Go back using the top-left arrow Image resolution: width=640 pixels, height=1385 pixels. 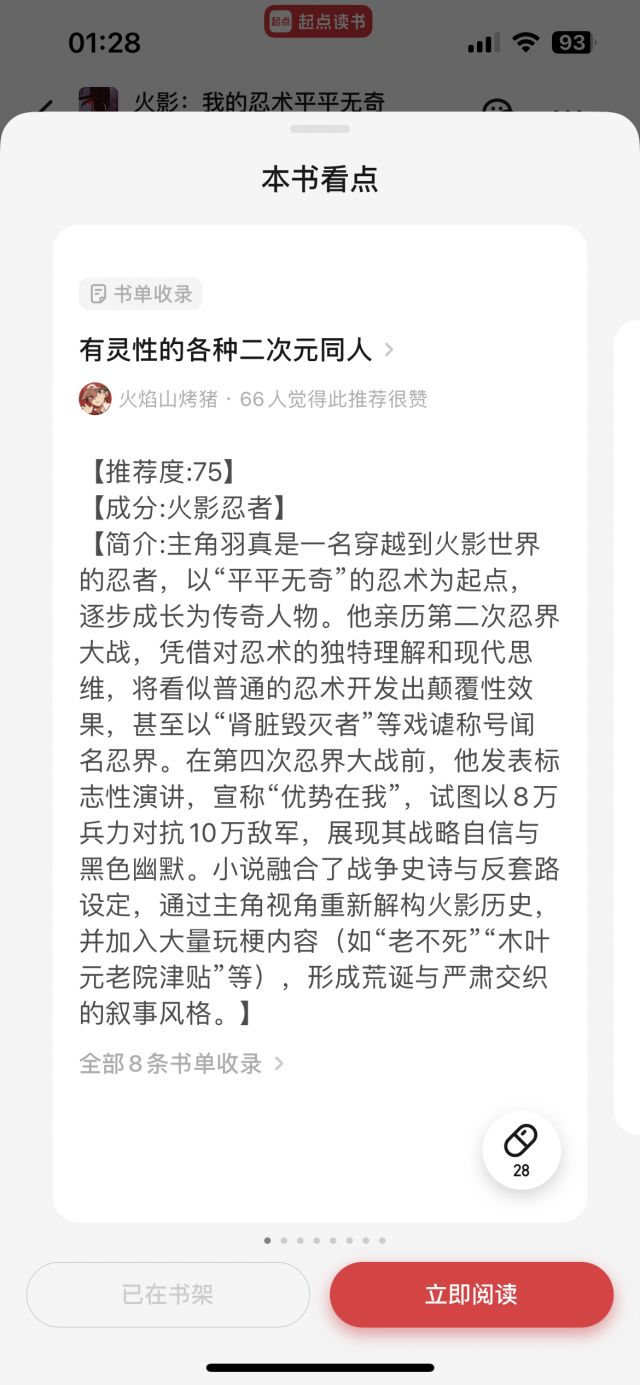(x=45, y=106)
